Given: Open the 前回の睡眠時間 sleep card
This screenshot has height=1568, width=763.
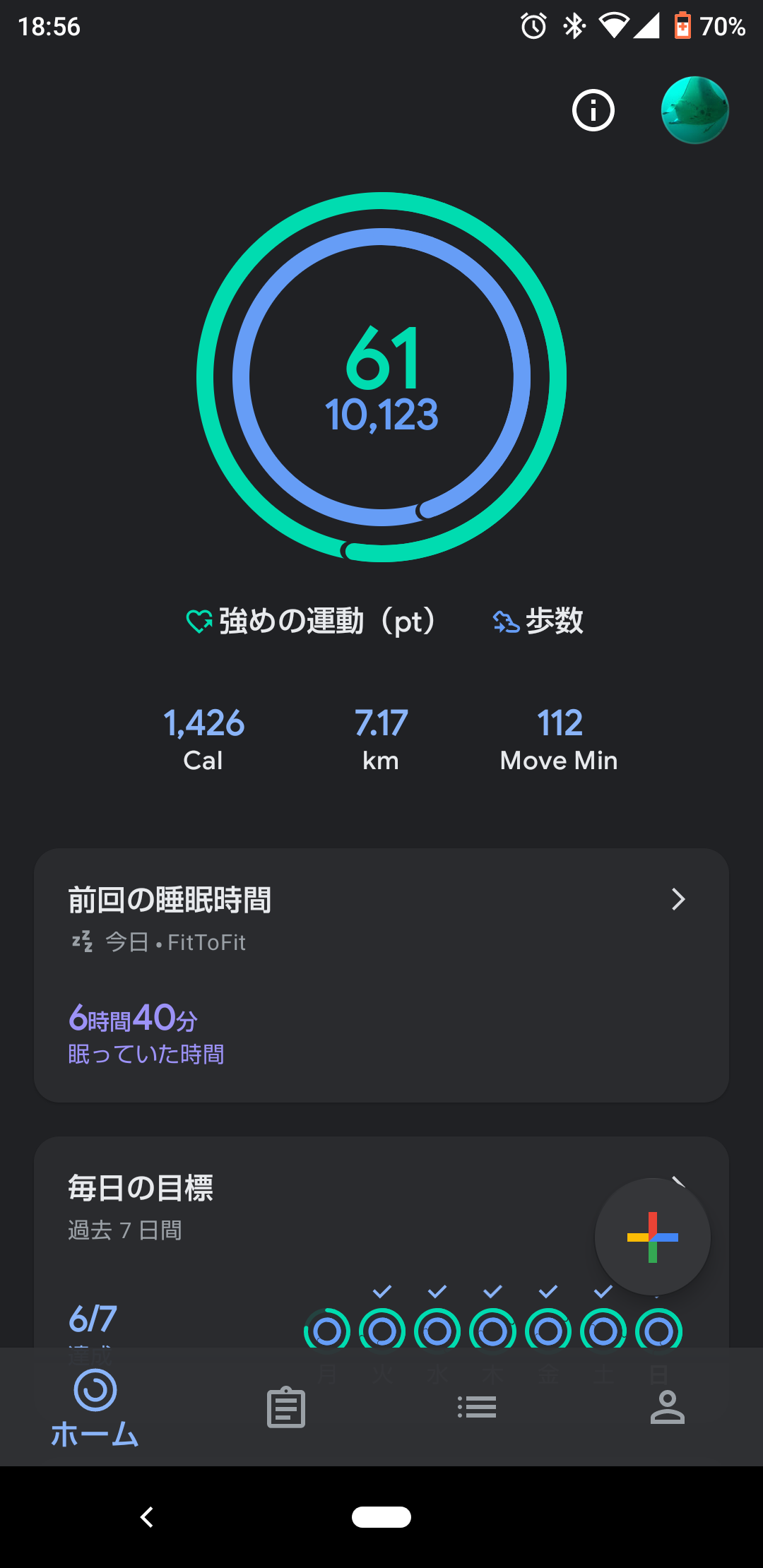Looking at the screenshot, I should tap(381, 975).
